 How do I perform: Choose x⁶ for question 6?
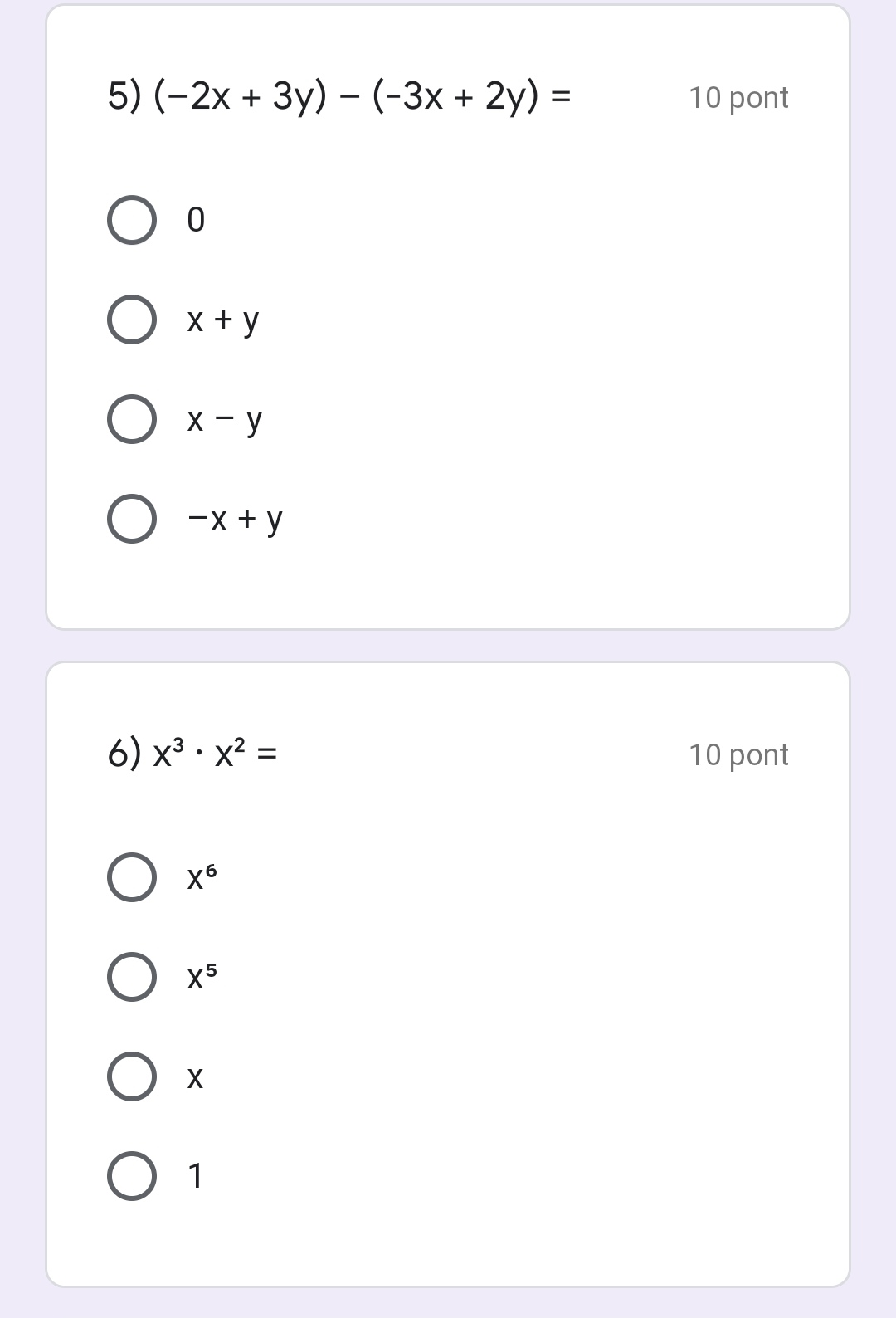(x=132, y=877)
